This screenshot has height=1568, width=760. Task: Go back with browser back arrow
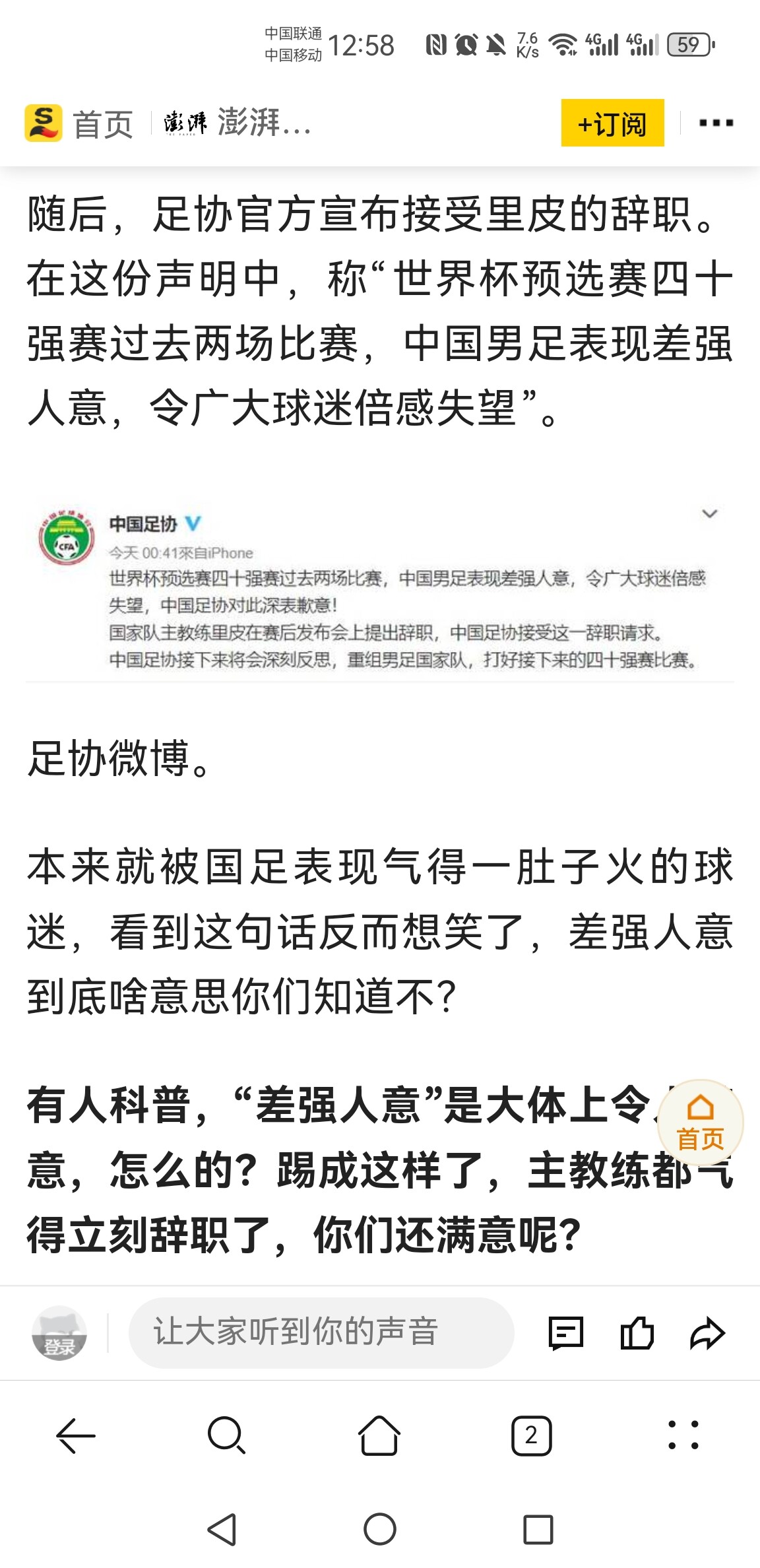(76, 1435)
